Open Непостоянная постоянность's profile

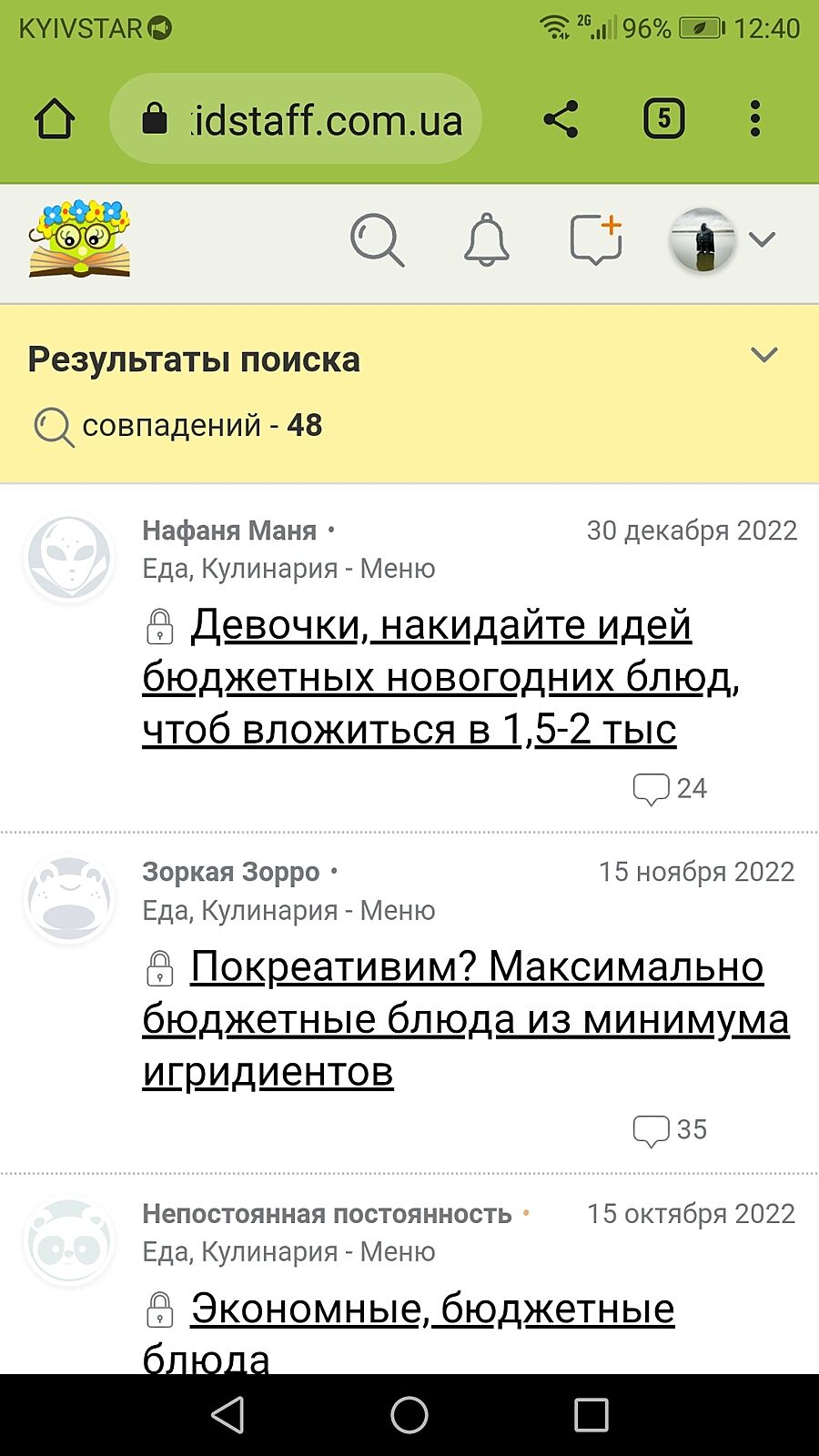327,1214
